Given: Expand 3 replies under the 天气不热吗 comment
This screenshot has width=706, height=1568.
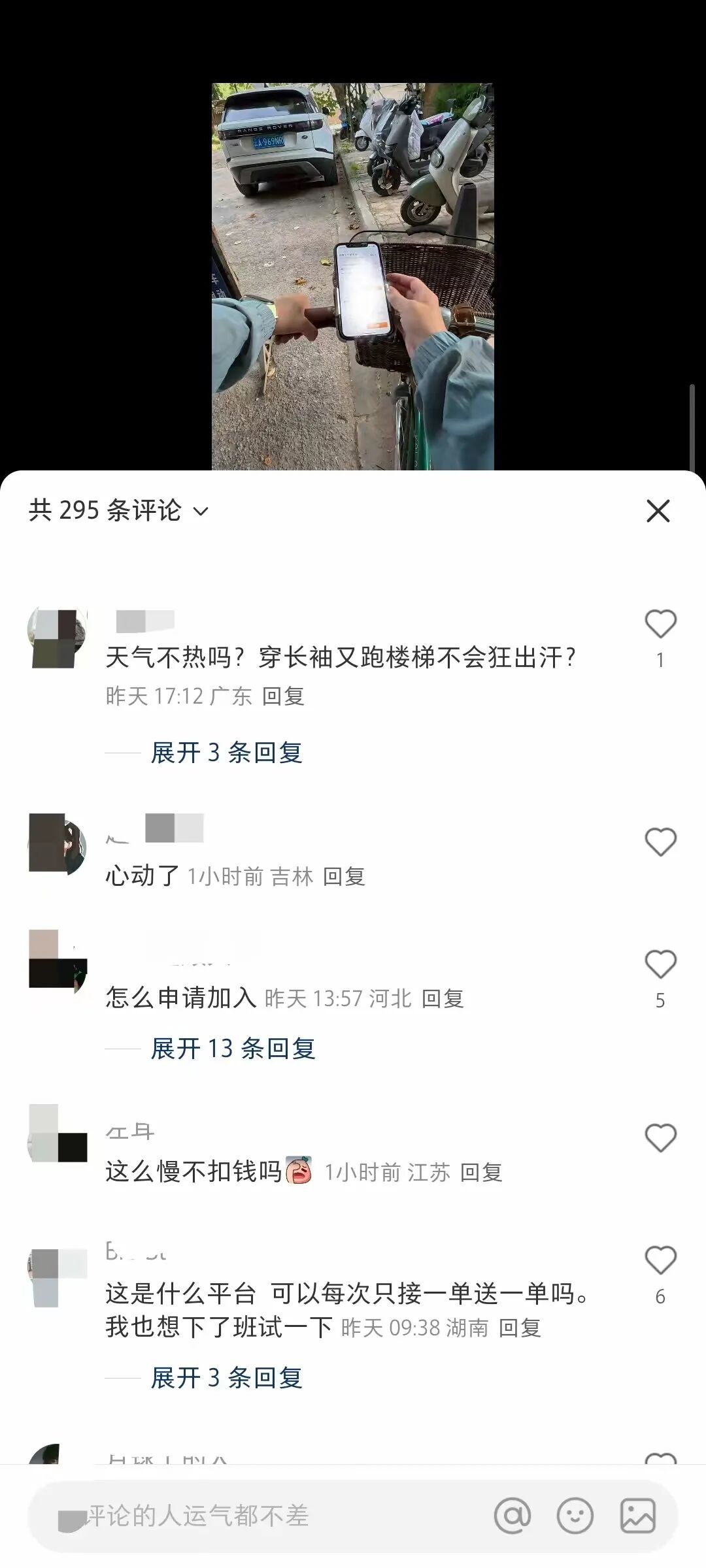Looking at the screenshot, I should click(226, 753).
